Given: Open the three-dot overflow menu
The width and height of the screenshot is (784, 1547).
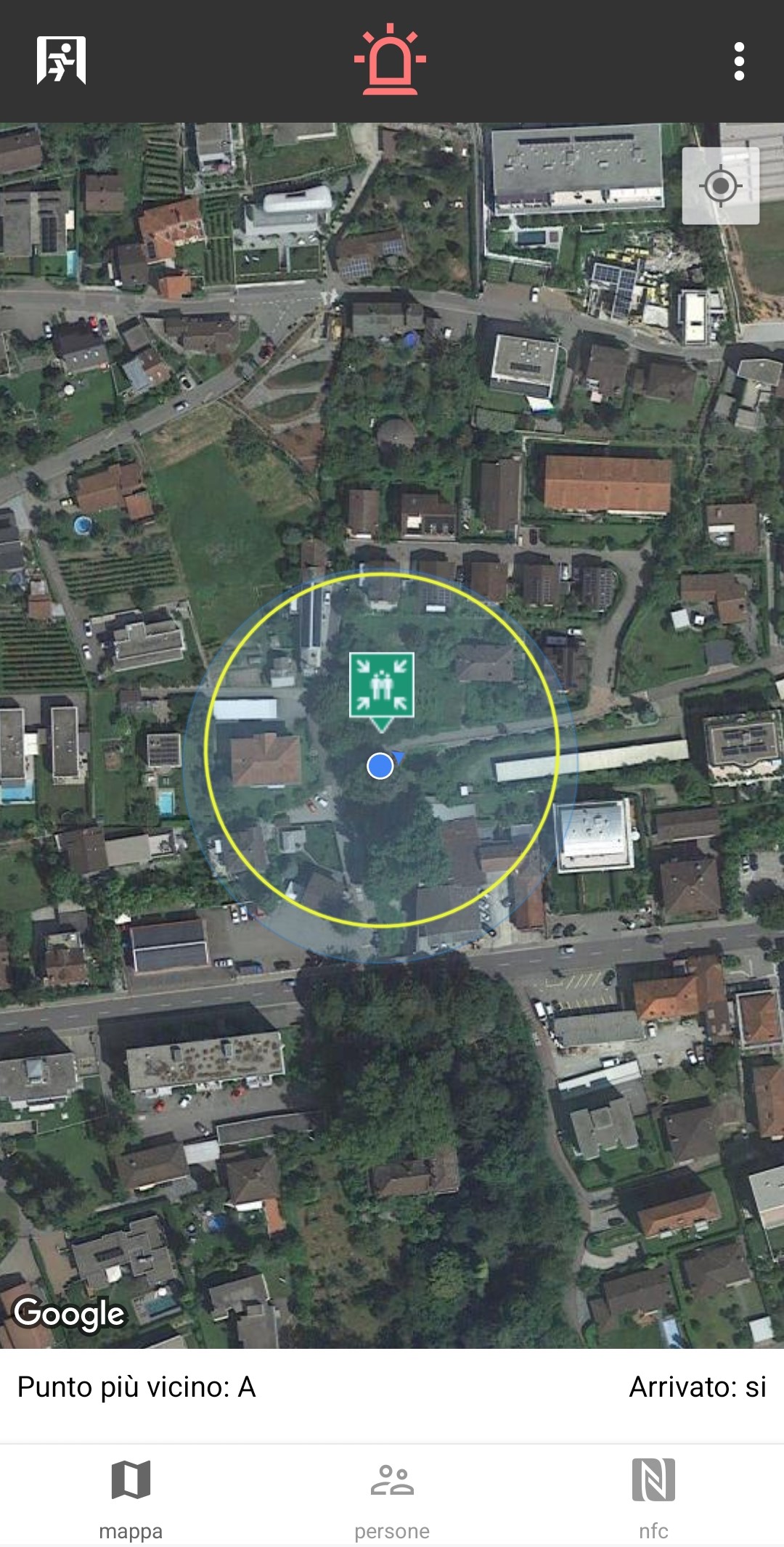Looking at the screenshot, I should point(739,61).
